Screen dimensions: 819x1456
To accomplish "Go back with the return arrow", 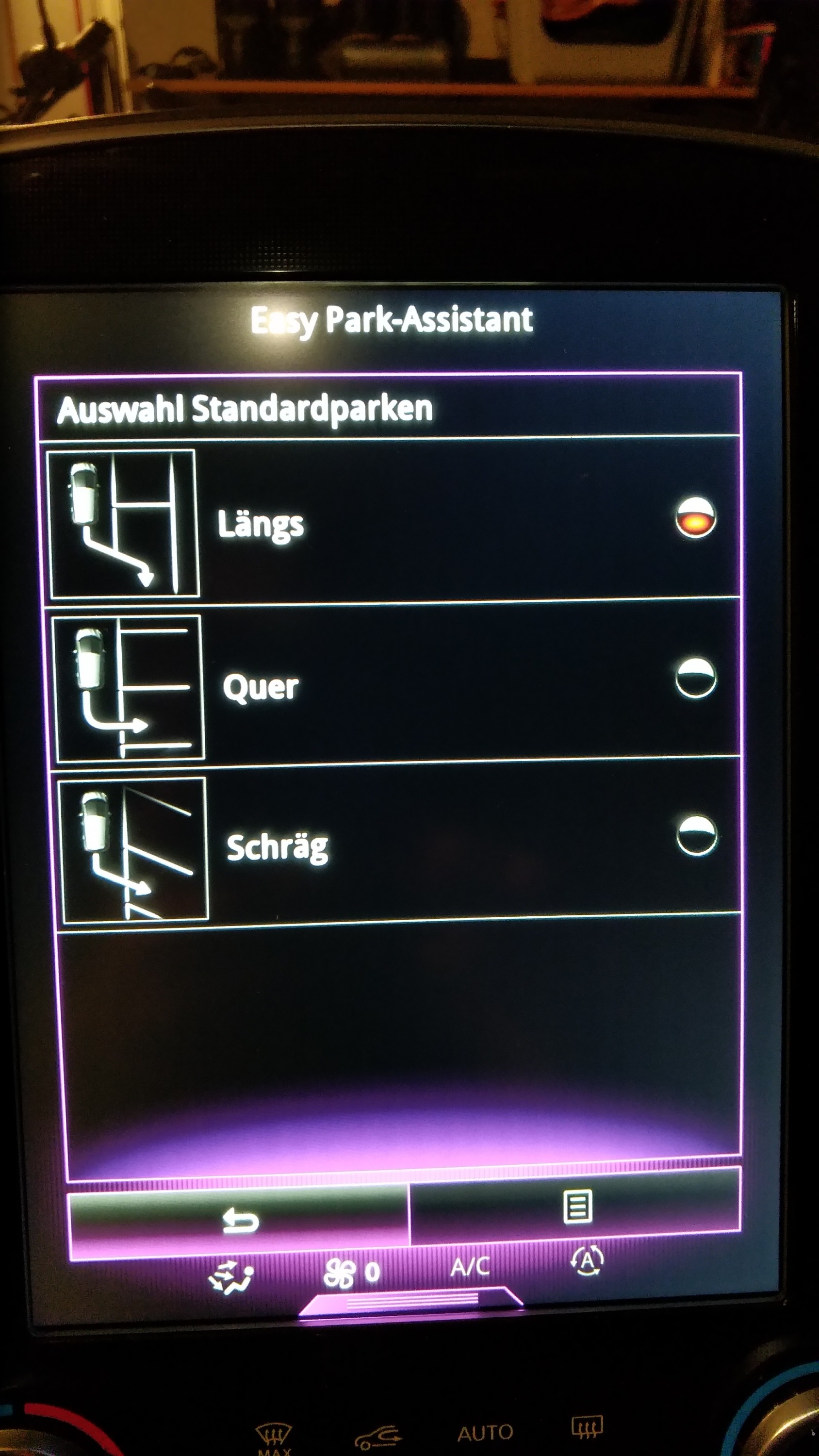I will tap(240, 1221).
